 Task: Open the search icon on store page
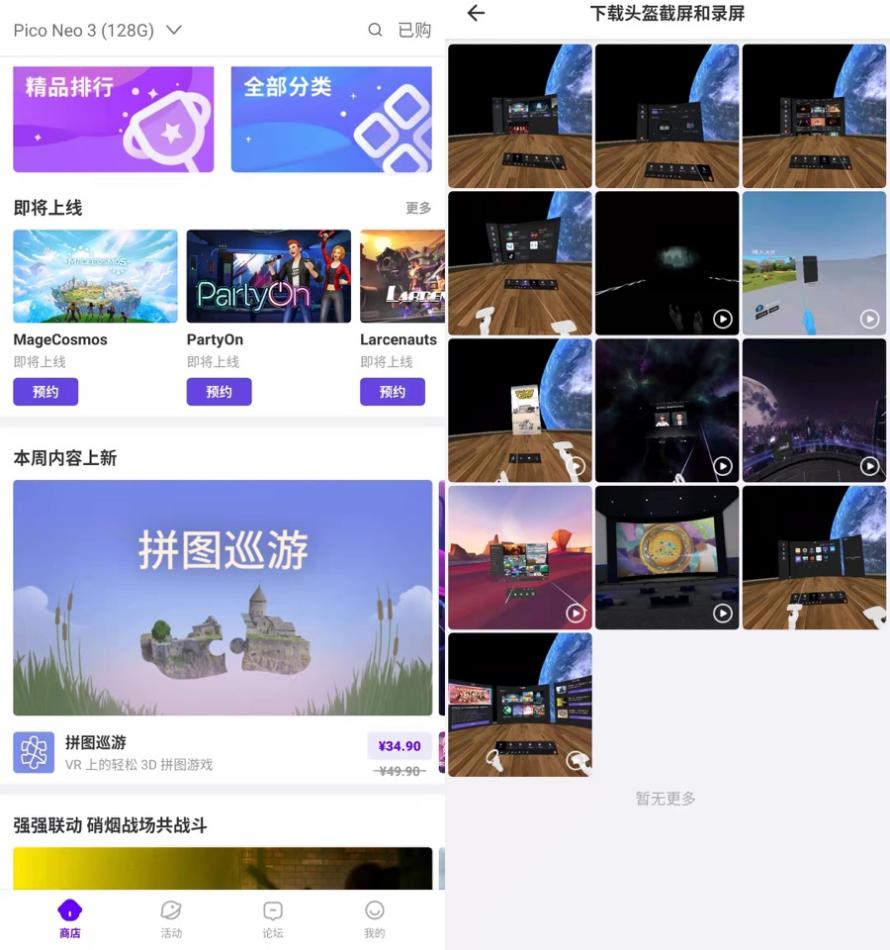[375, 30]
